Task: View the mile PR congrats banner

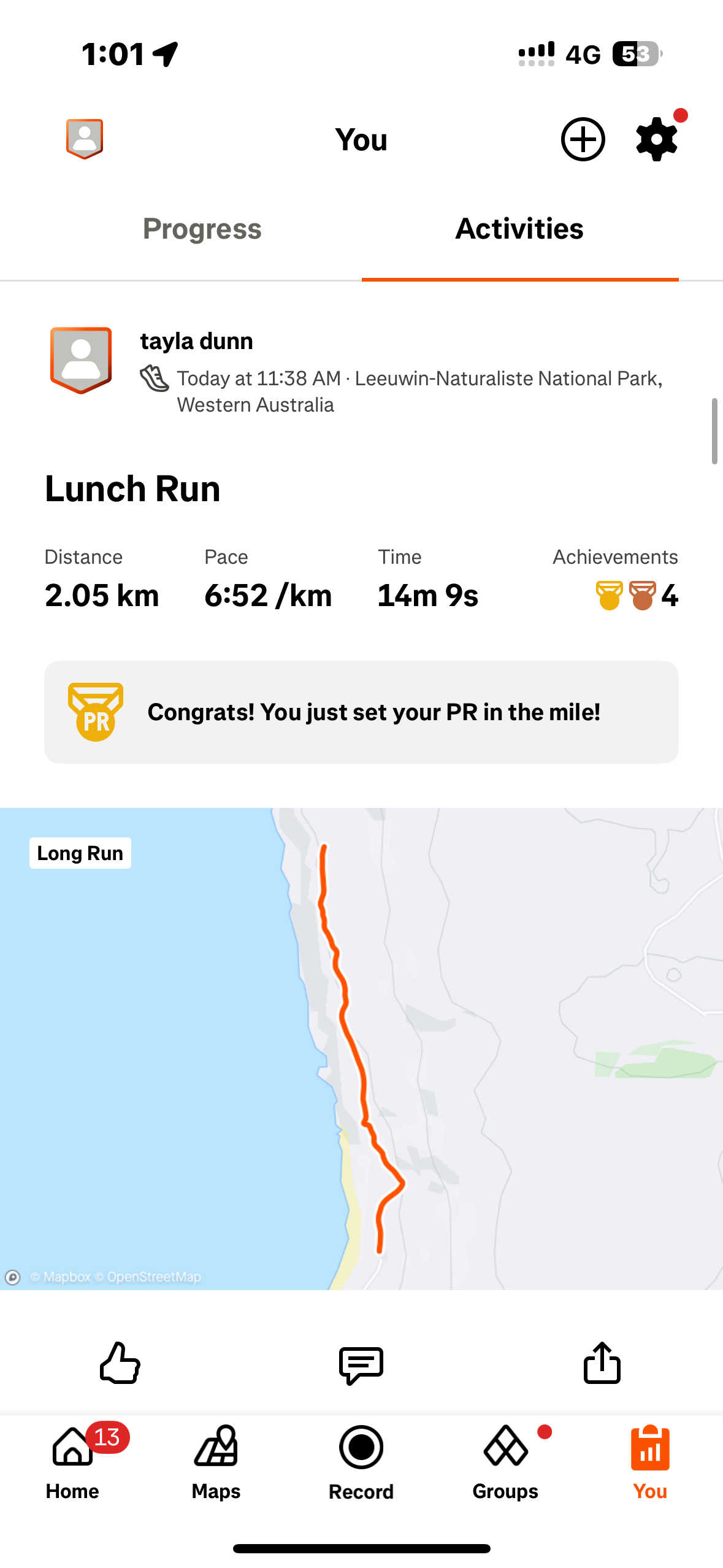Action: coord(361,712)
